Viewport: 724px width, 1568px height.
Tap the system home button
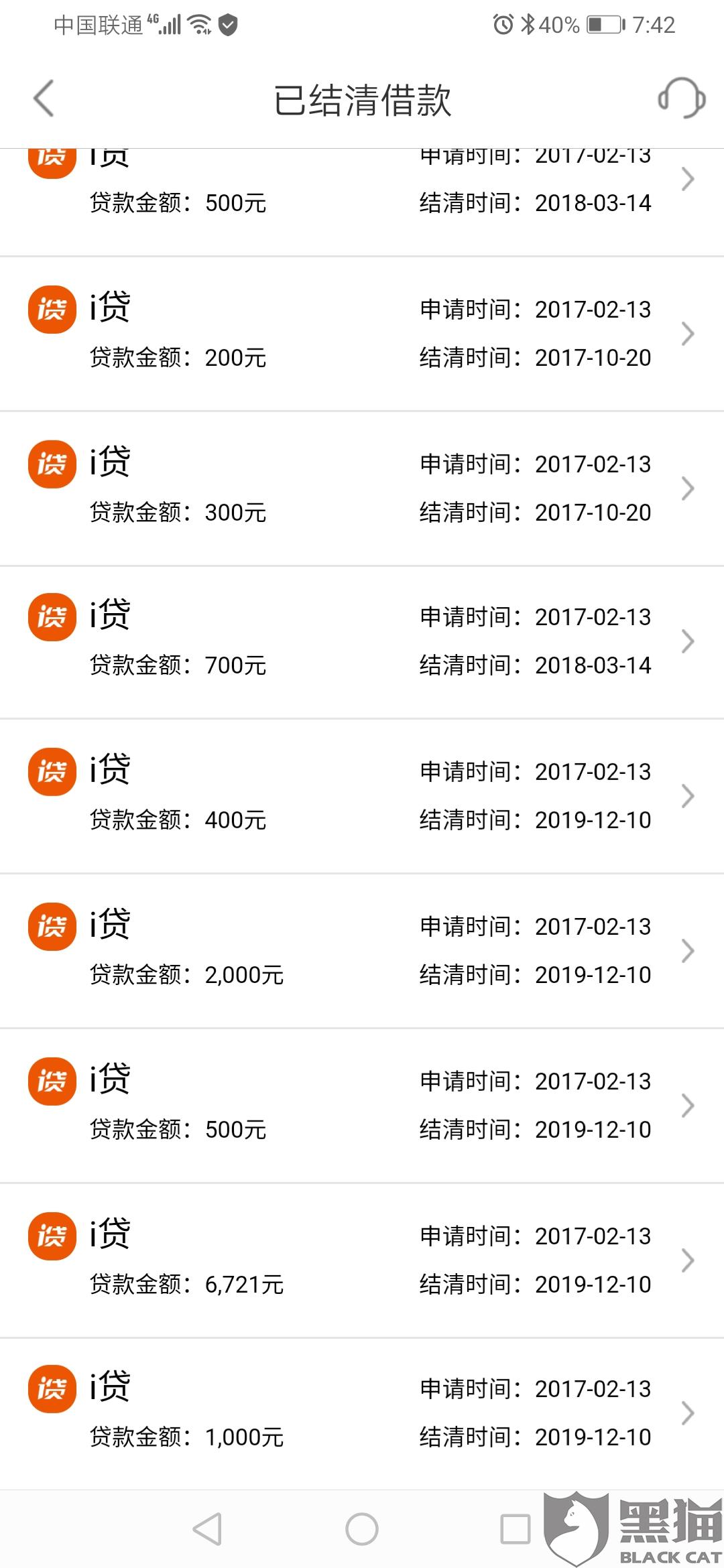[x=362, y=1529]
